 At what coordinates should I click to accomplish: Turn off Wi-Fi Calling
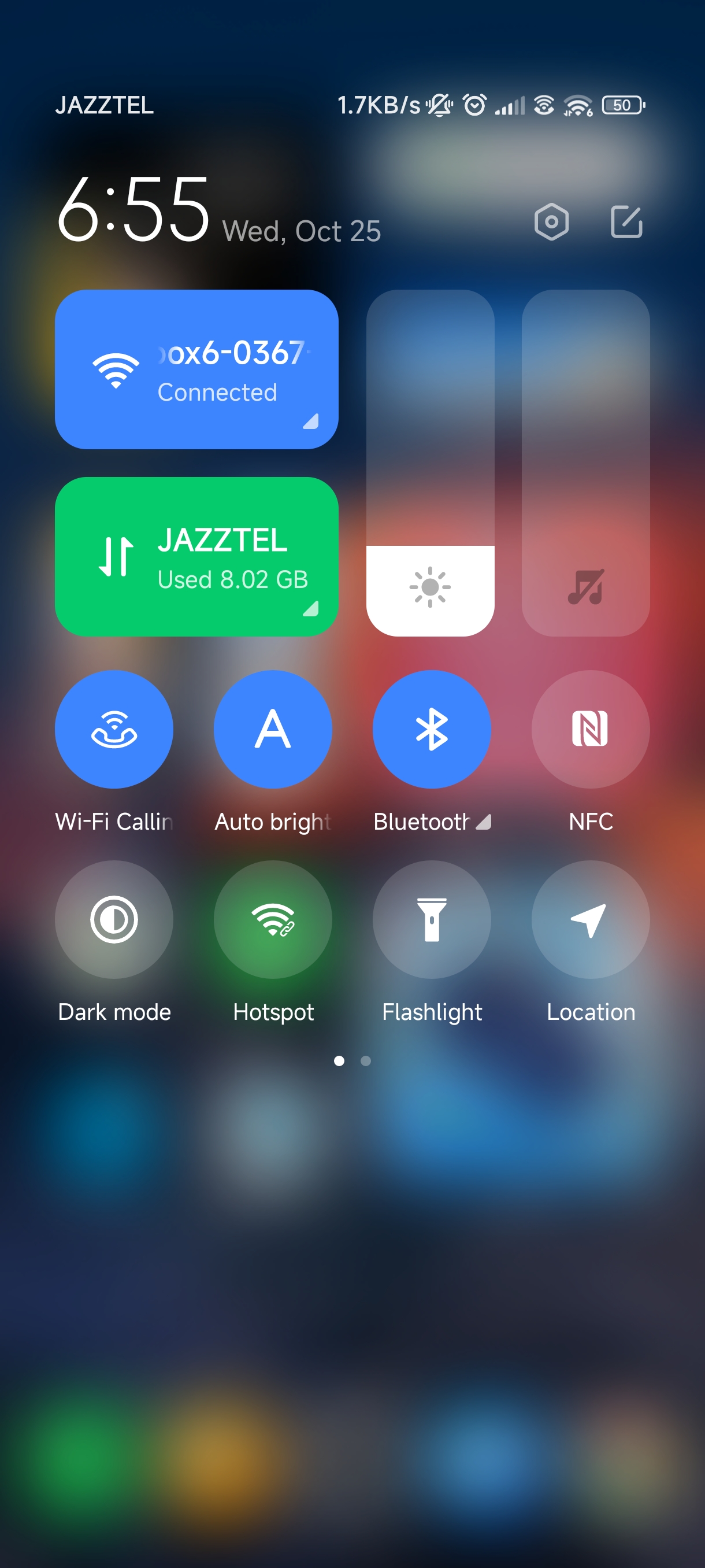tap(114, 729)
